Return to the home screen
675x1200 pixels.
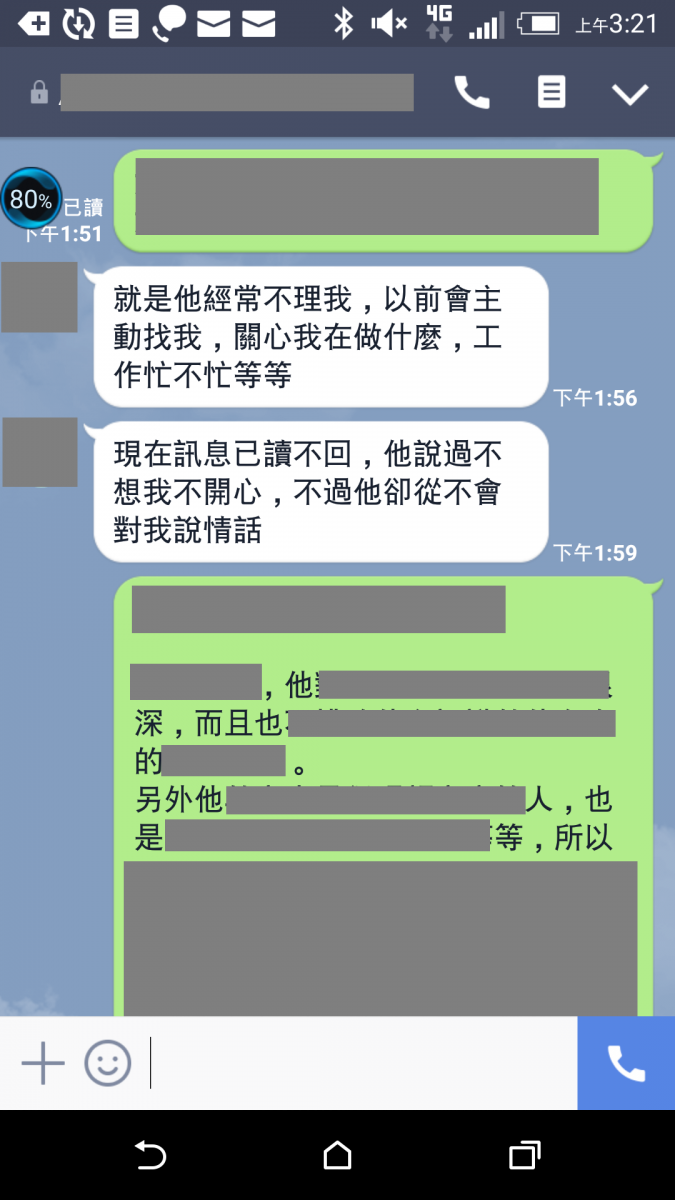pyautogui.click(x=338, y=1156)
